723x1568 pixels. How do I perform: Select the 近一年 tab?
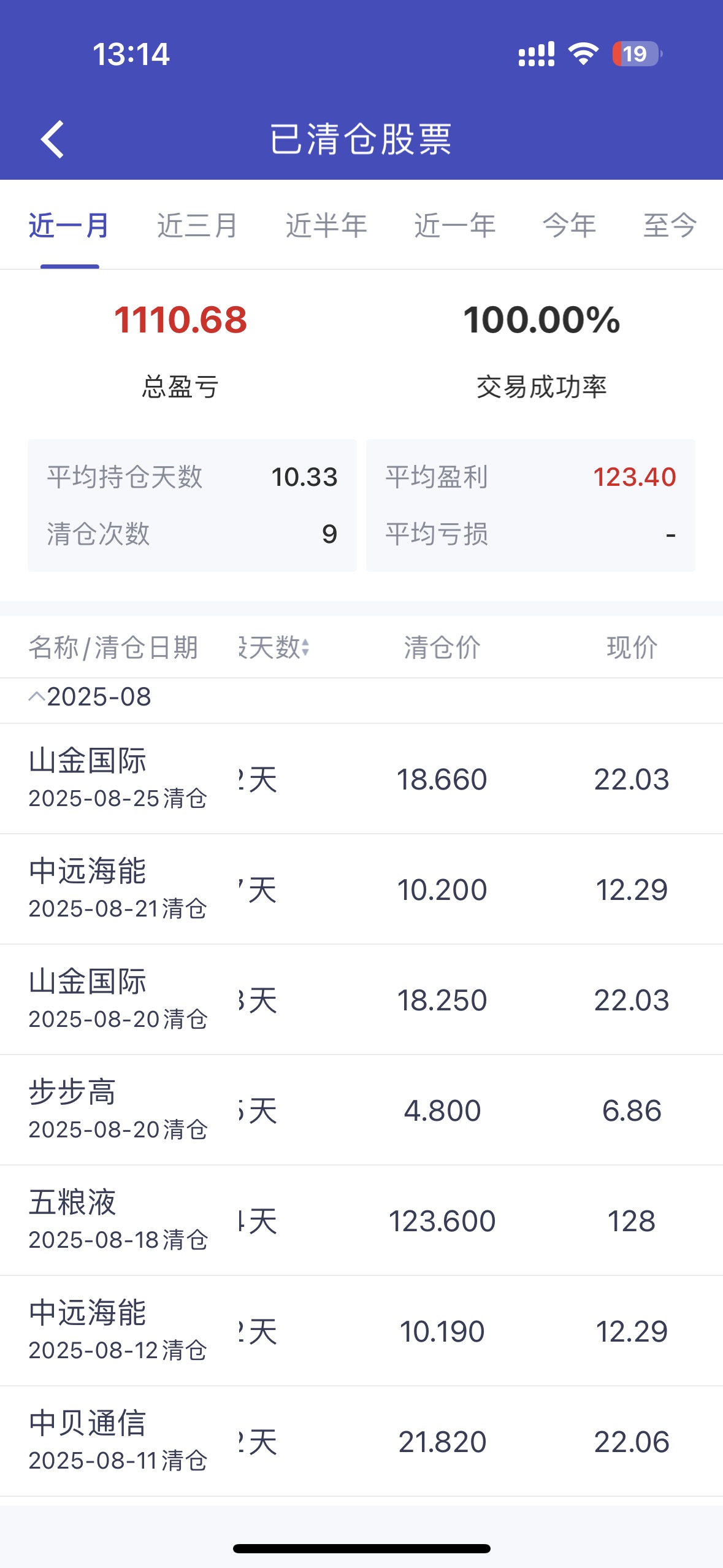[x=455, y=225]
